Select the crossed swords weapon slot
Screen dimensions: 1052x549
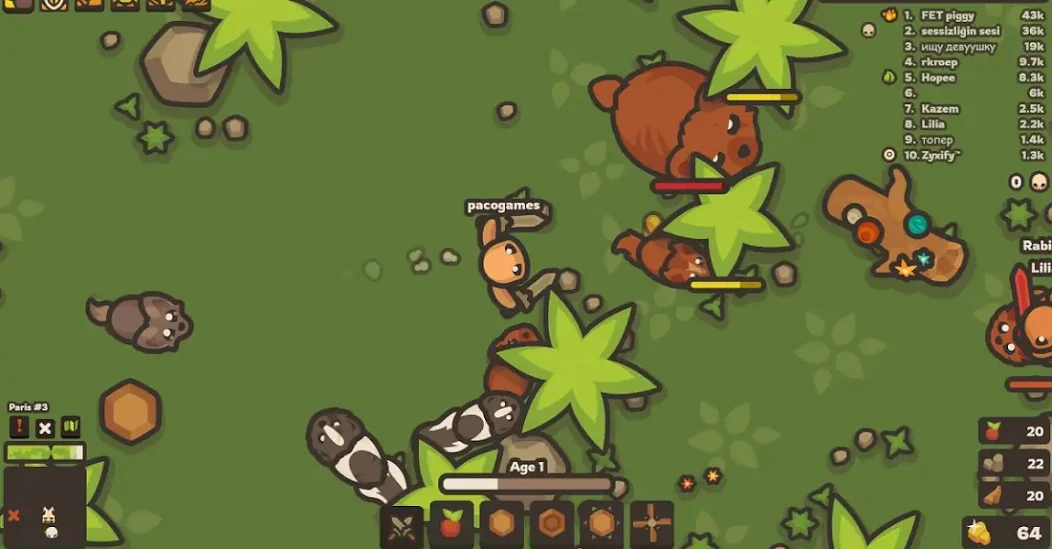(402, 524)
